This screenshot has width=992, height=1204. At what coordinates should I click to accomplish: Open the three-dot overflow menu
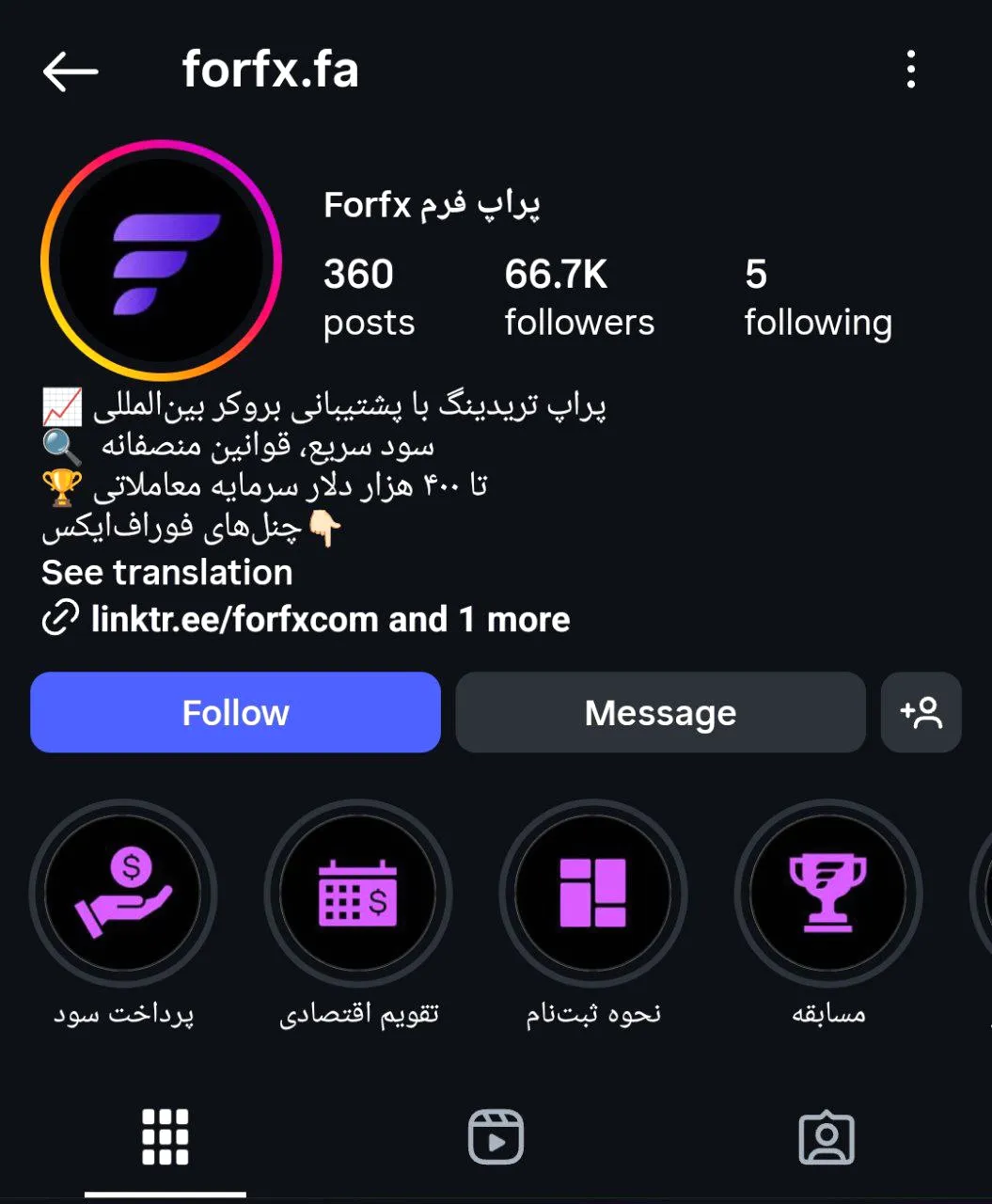pos(910,71)
